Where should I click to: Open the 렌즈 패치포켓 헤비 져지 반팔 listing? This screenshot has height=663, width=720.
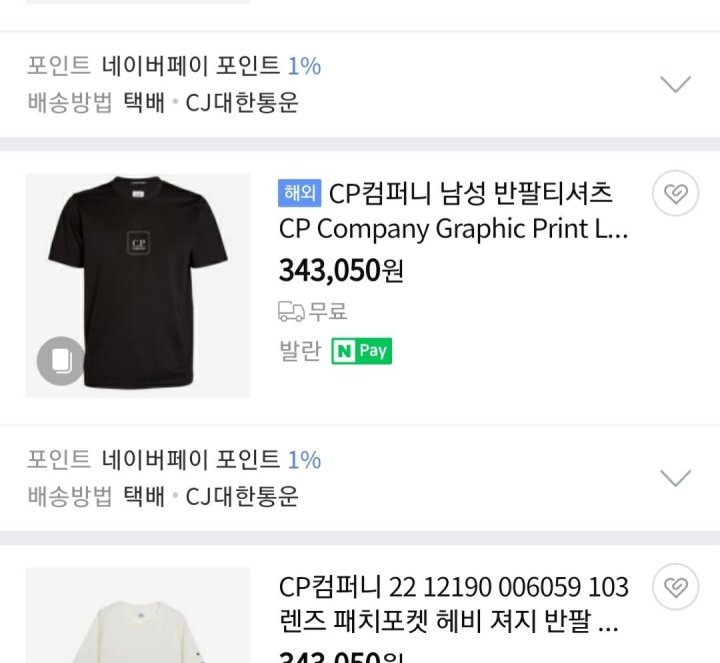point(455,605)
